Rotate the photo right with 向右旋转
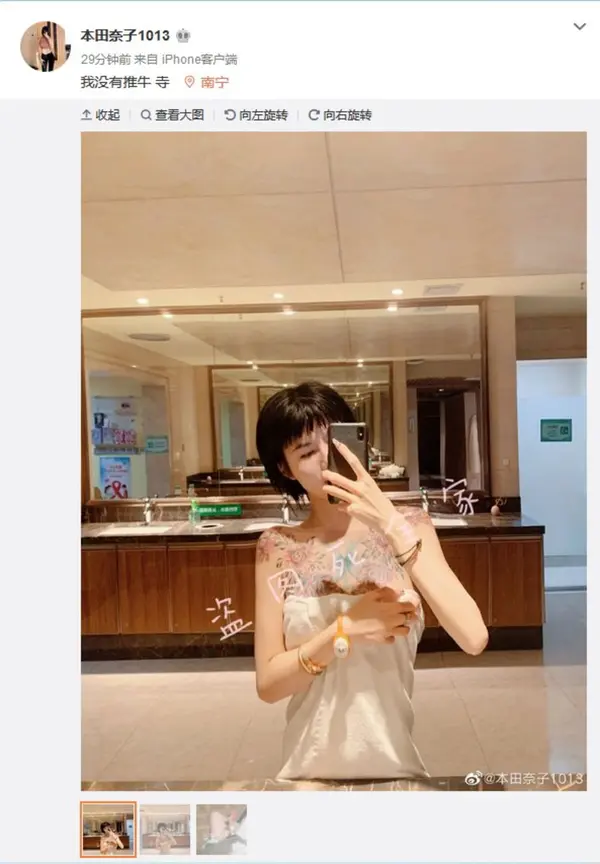Image resolution: width=600 pixels, height=864 pixels. click(x=340, y=115)
